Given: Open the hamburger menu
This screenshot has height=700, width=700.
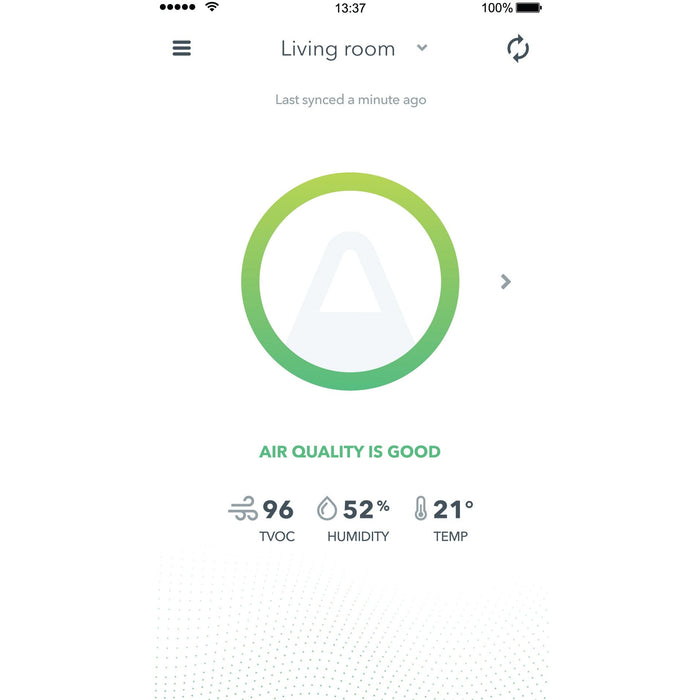Looking at the screenshot, I should point(182,48).
